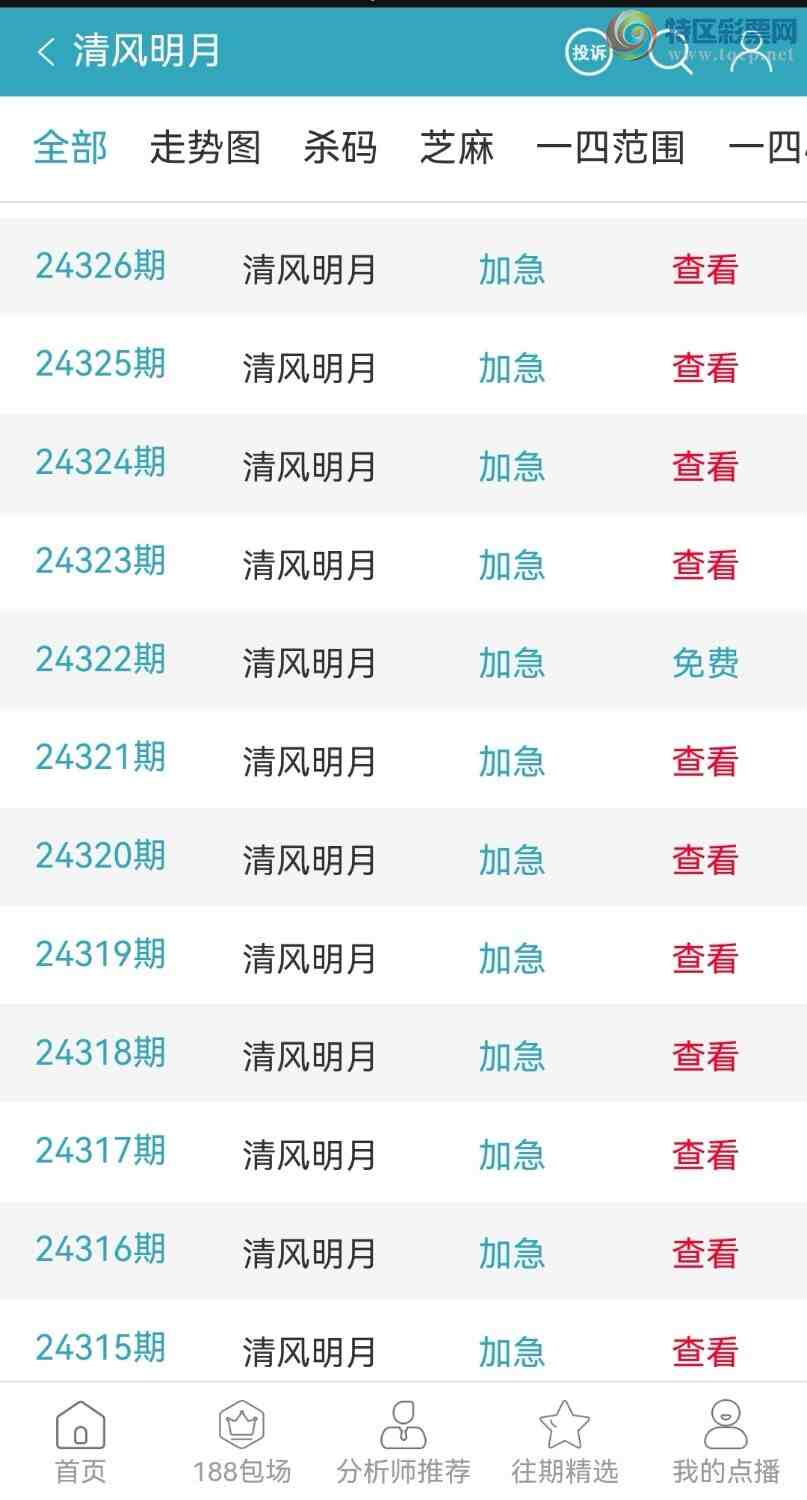Image resolution: width=807 pixels, height=1500 pixels.
Task: Go back from 清风明月 page
Action: (45, 52)
